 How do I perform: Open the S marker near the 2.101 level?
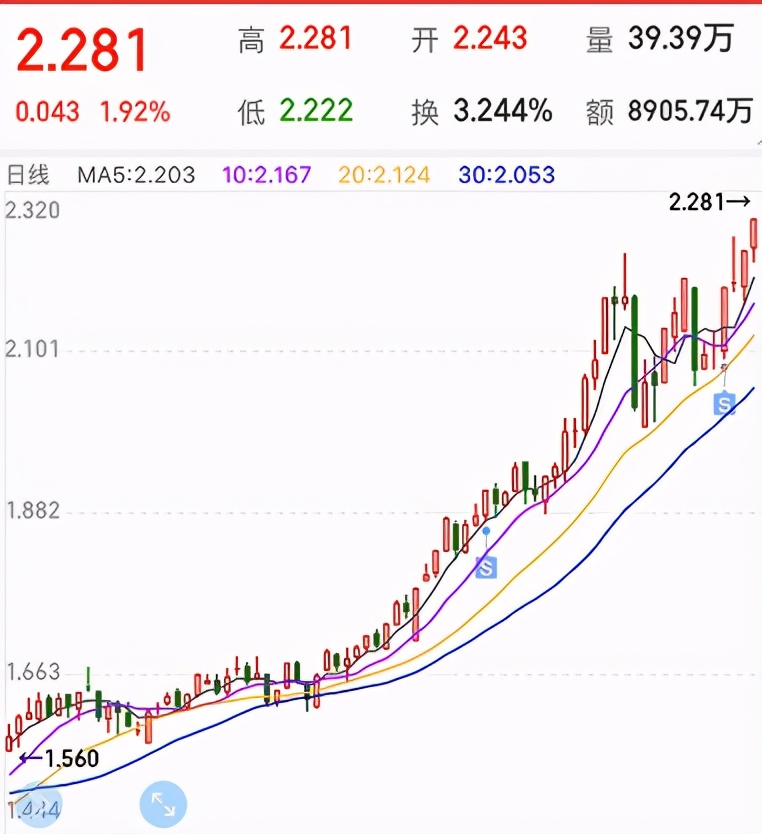[724, 404]
